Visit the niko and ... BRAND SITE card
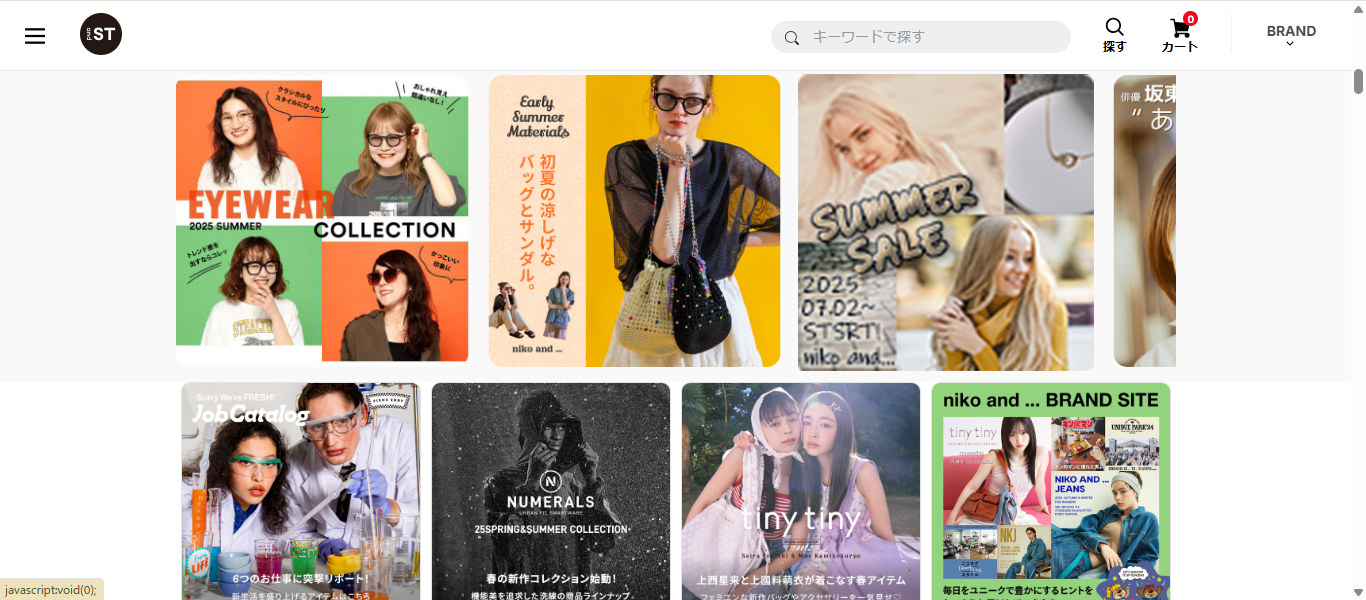This screenshot has height=600, width=1366. coord(1050,490)
